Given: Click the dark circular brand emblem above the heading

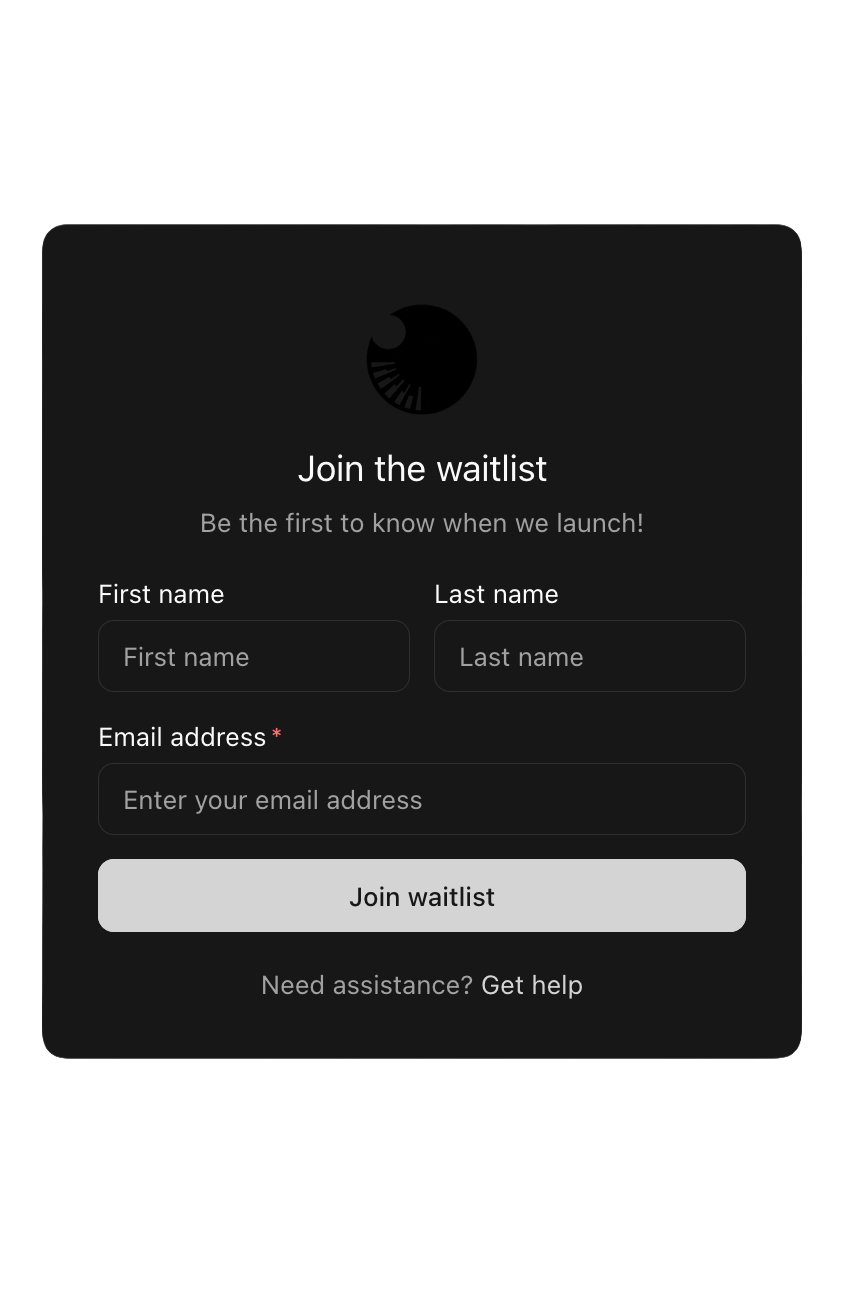Looking at the screenshot, I should point(421,358).
